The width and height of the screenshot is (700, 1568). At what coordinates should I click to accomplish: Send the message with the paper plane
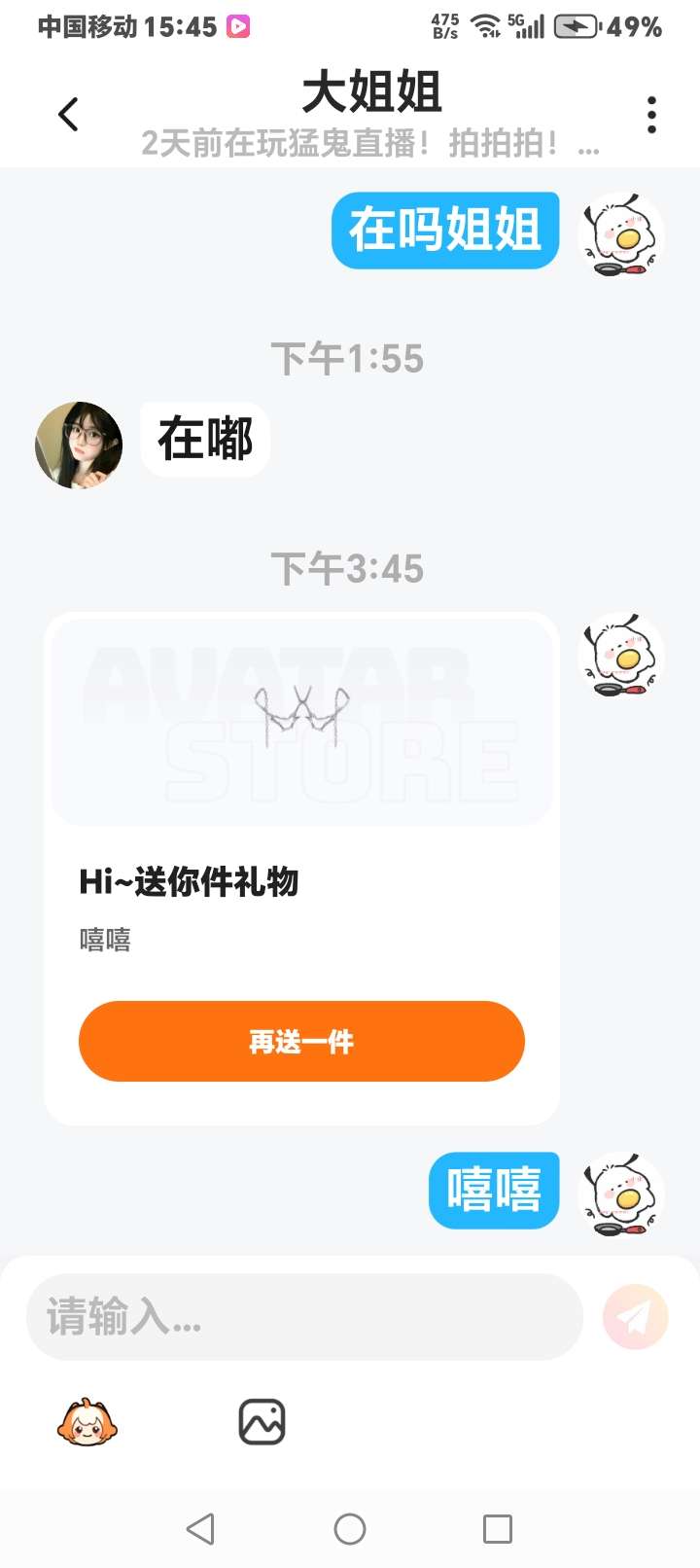click(636, 1317)
